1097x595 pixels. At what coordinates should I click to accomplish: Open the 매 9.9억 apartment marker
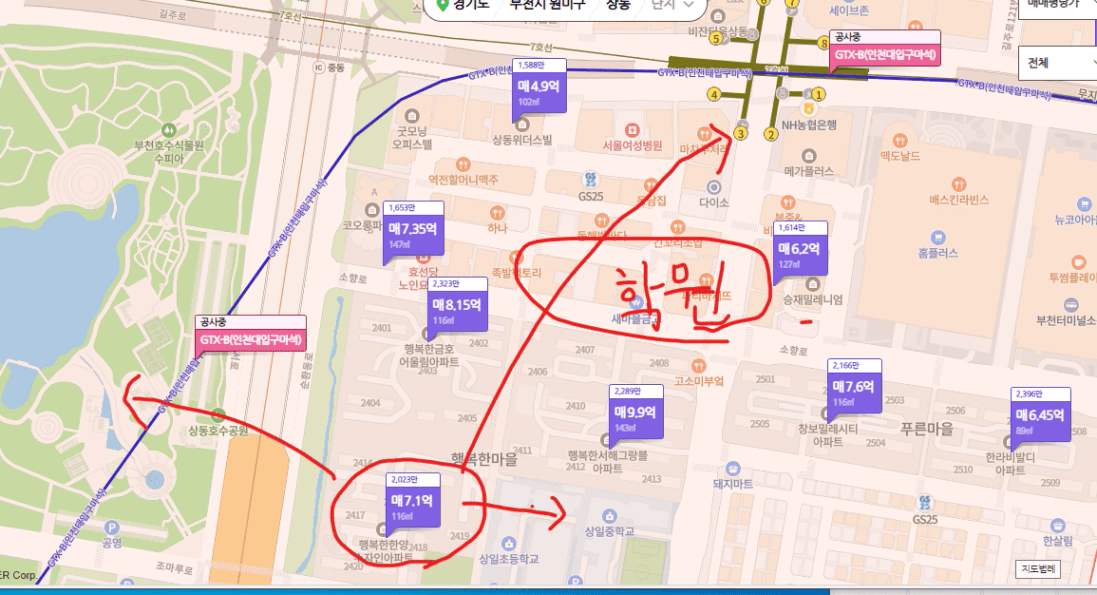click(x=634, y=412)
